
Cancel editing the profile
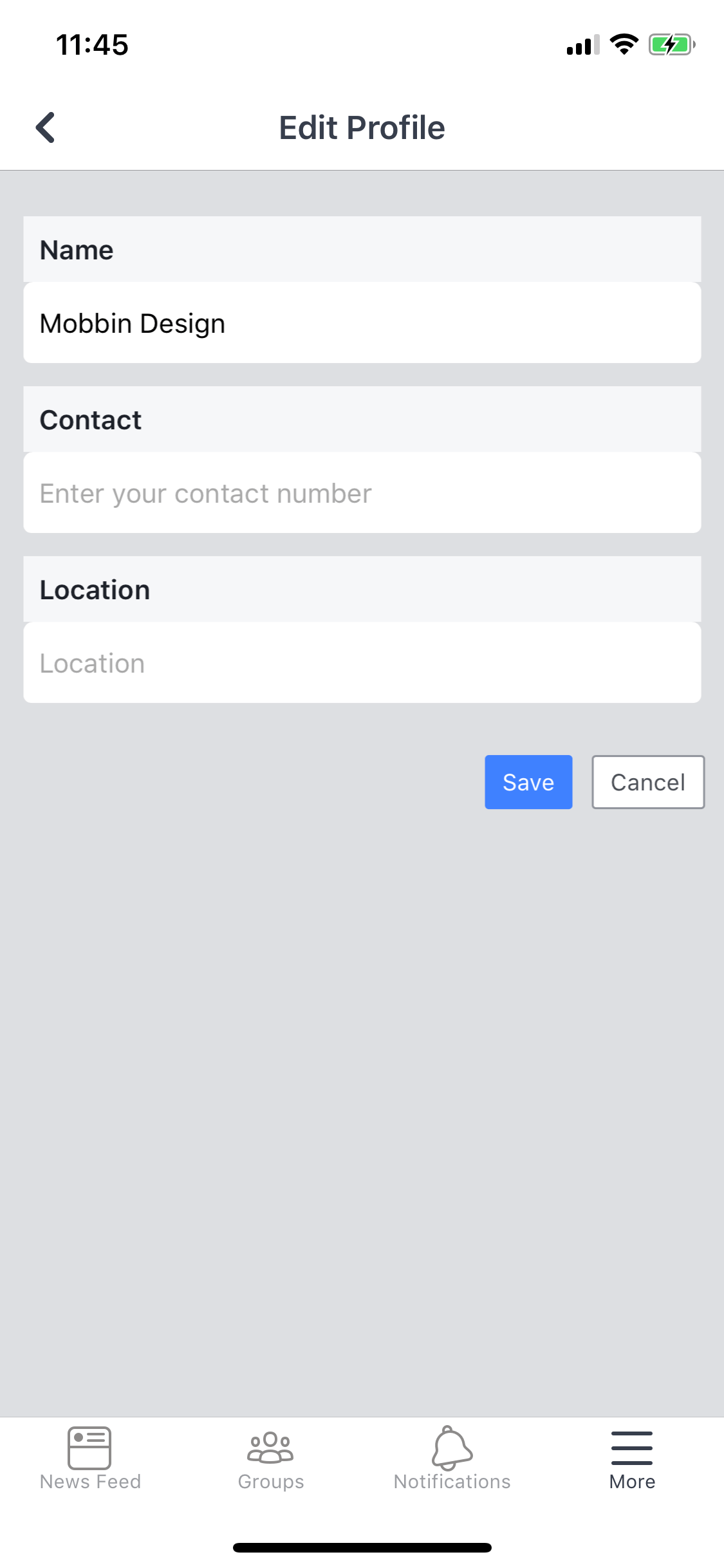tap(648, 782)
